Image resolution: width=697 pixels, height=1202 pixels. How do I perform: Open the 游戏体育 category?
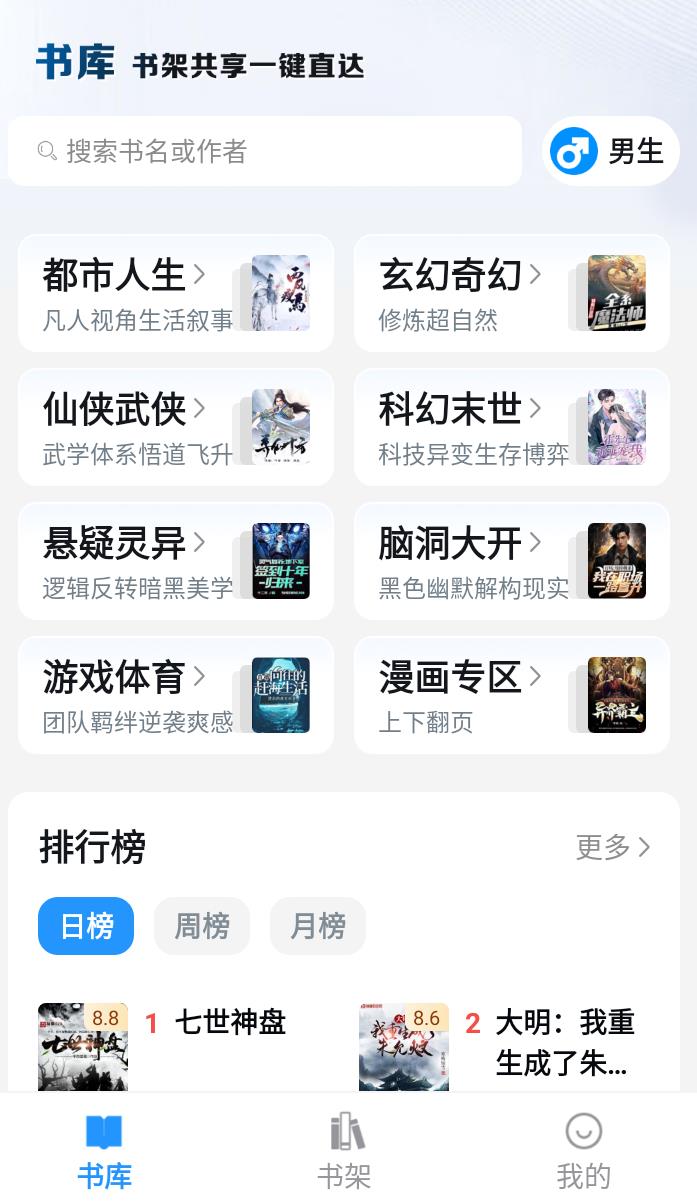click(176, 695)
